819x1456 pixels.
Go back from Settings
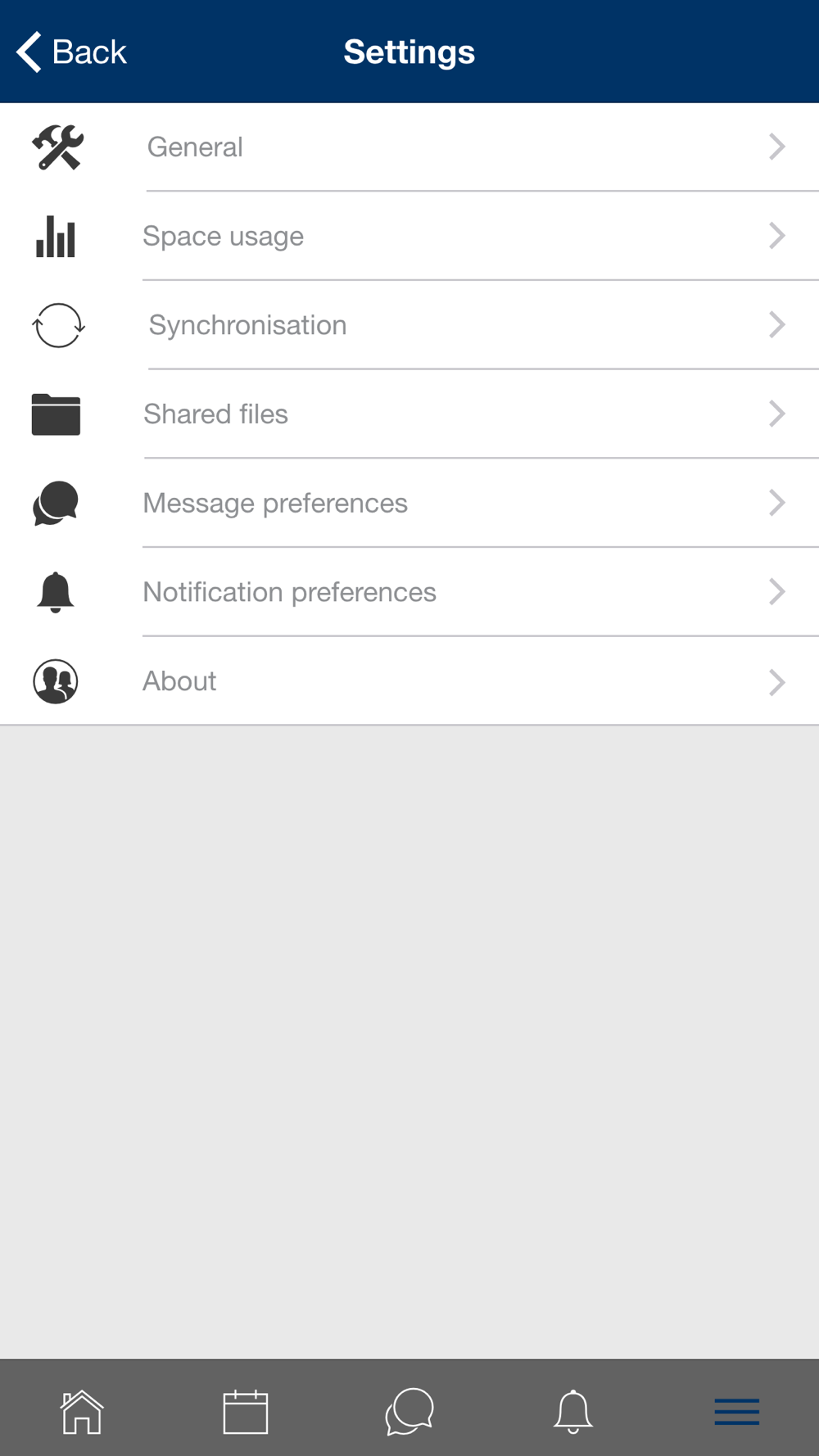coord(72,52)
